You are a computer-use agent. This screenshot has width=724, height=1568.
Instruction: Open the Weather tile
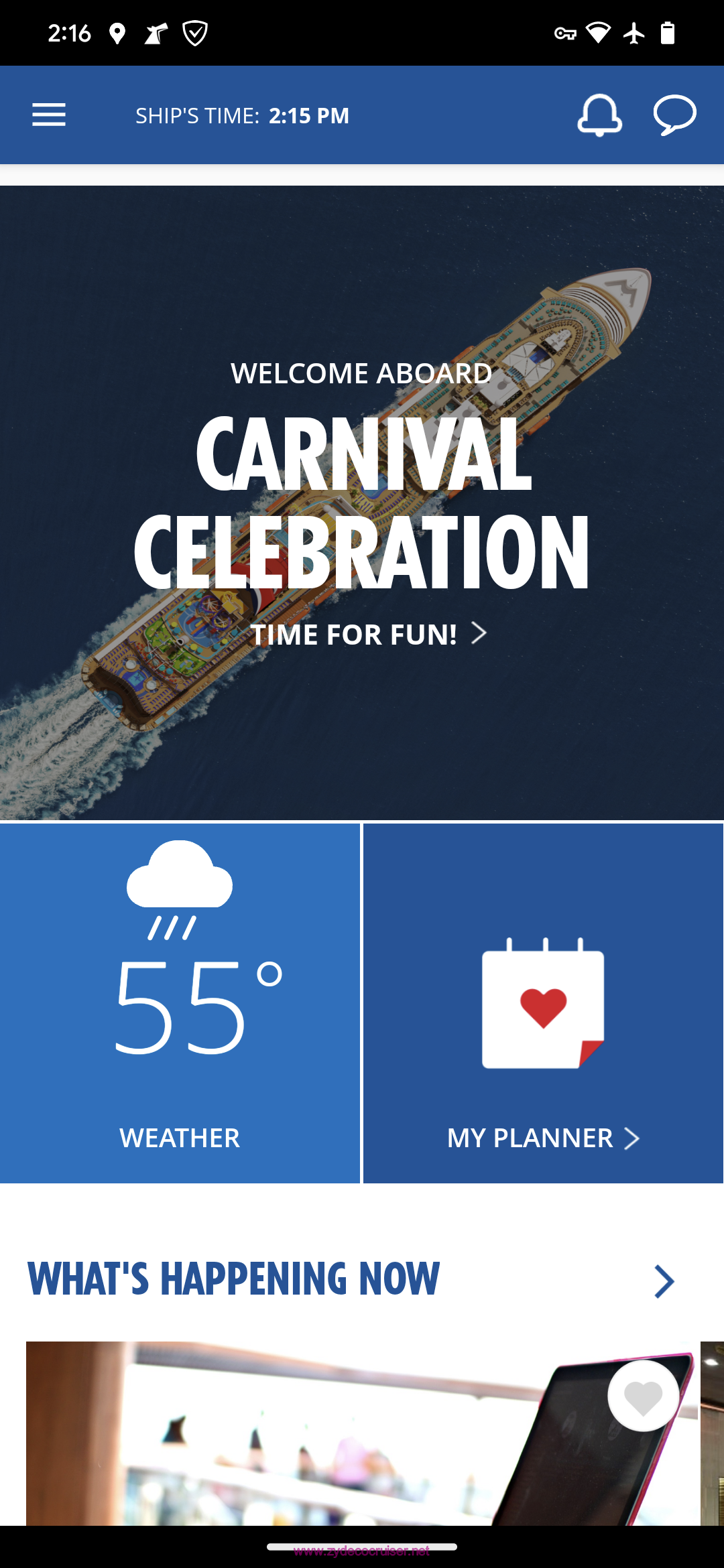180,1003
